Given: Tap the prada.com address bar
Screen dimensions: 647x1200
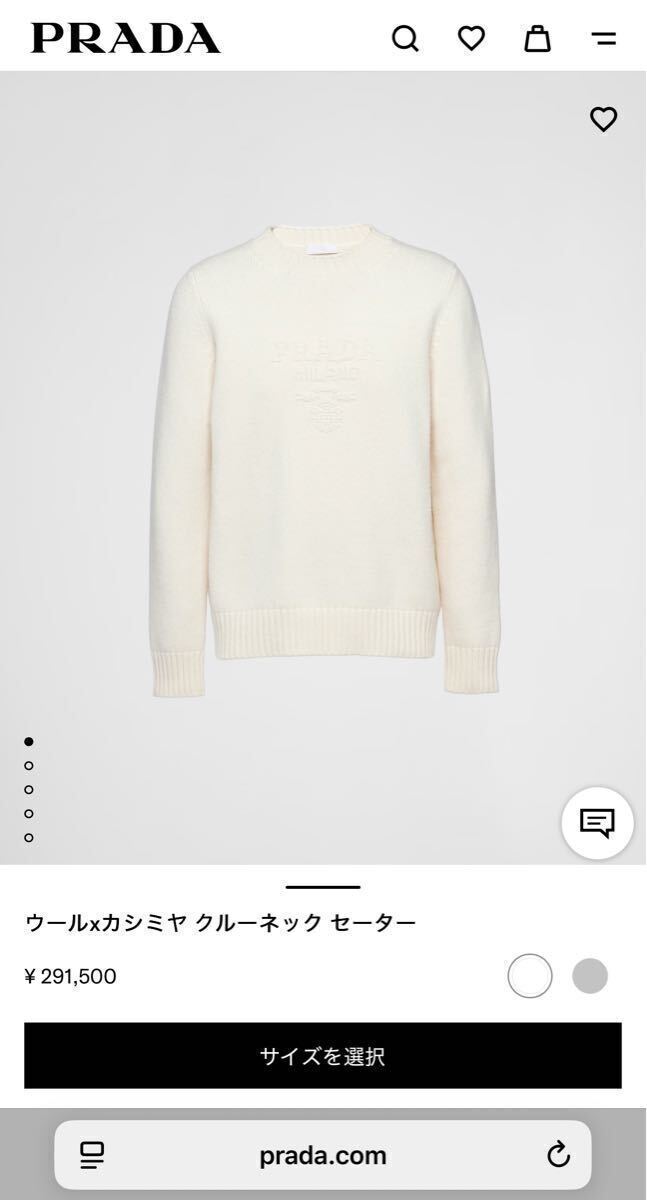Looking at the screenshot, I should pos(323,1155).
